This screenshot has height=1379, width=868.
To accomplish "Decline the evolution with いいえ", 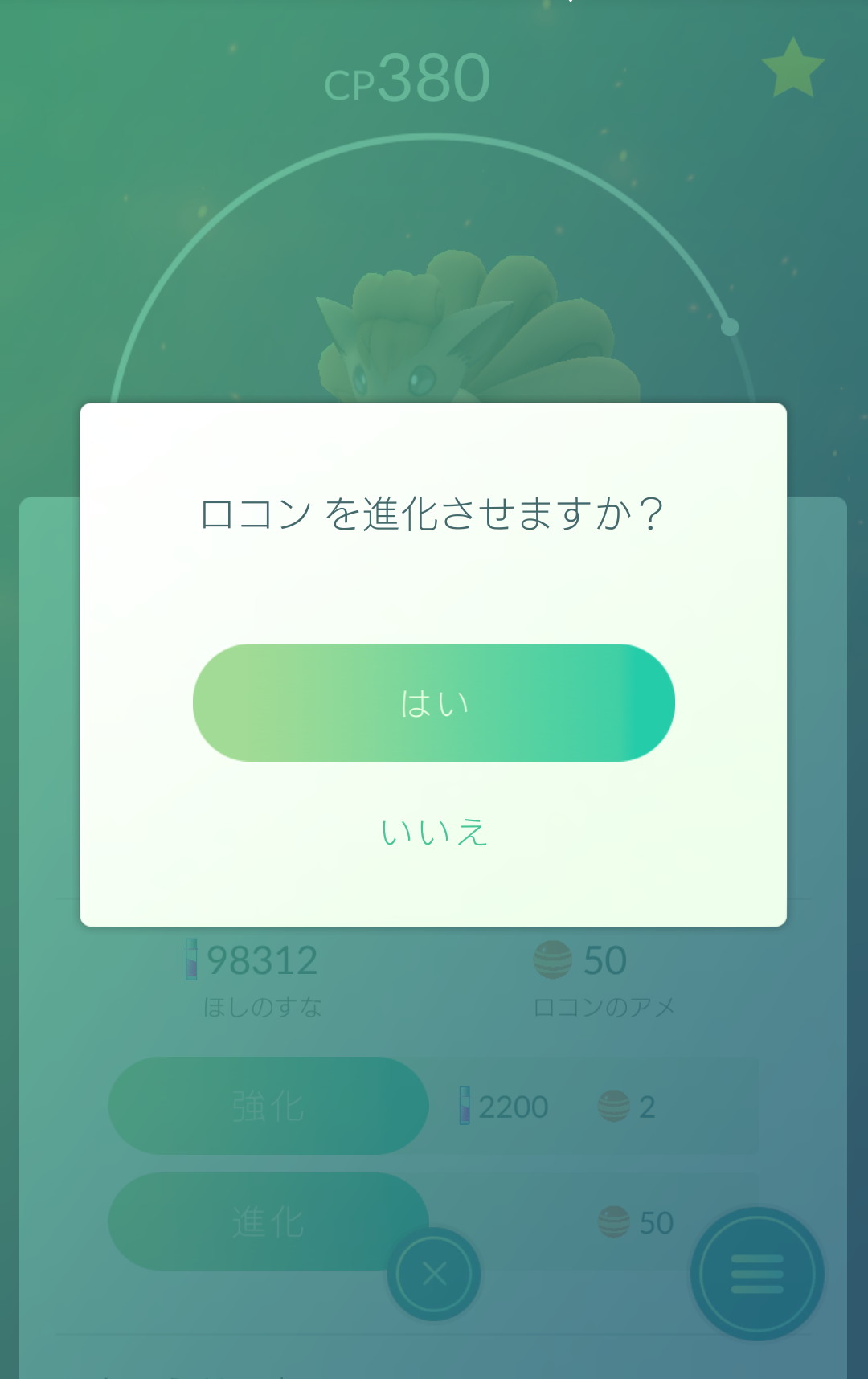I will [x=433, y=833].
